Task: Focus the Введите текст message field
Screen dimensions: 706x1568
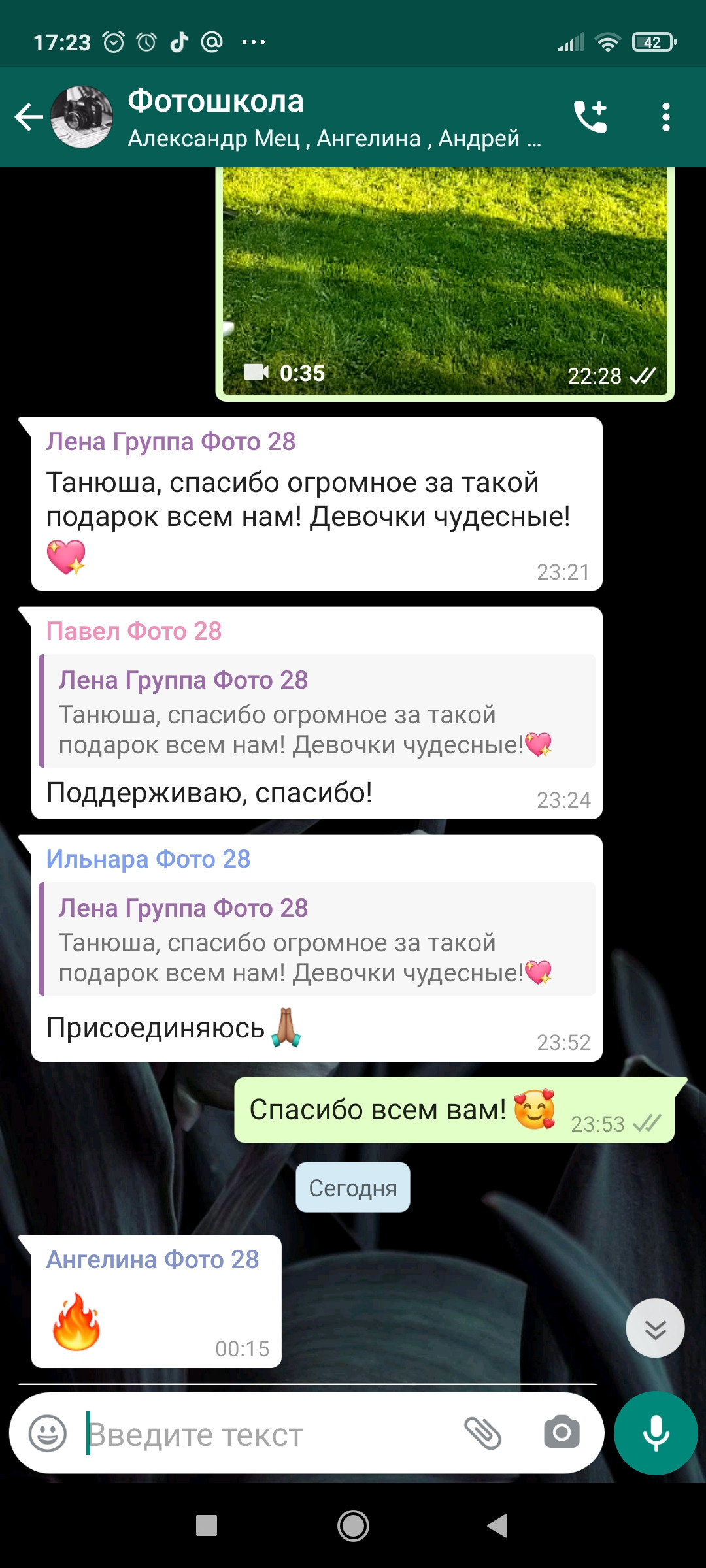Action: pos(268,1435)
